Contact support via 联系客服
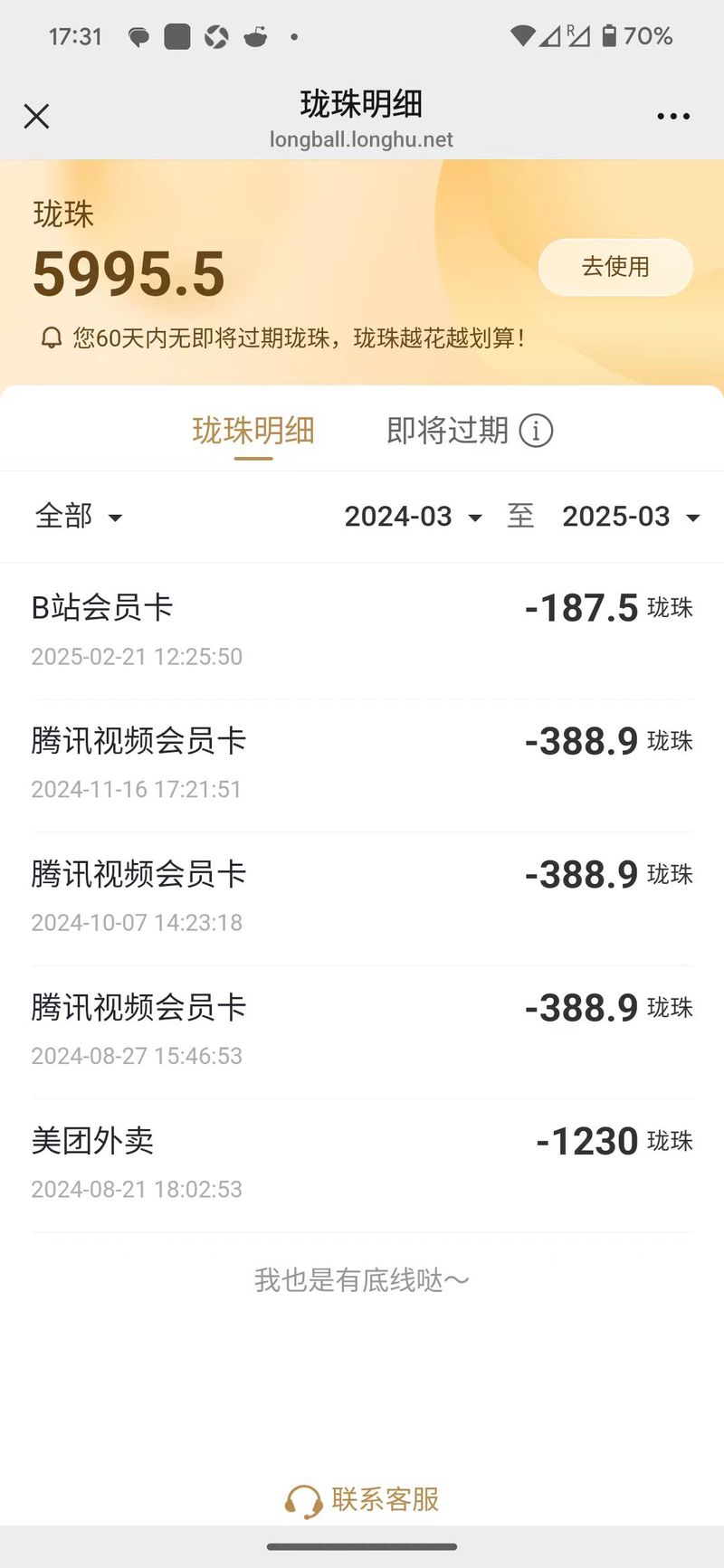The image size is (724, 1568). 362,1499
